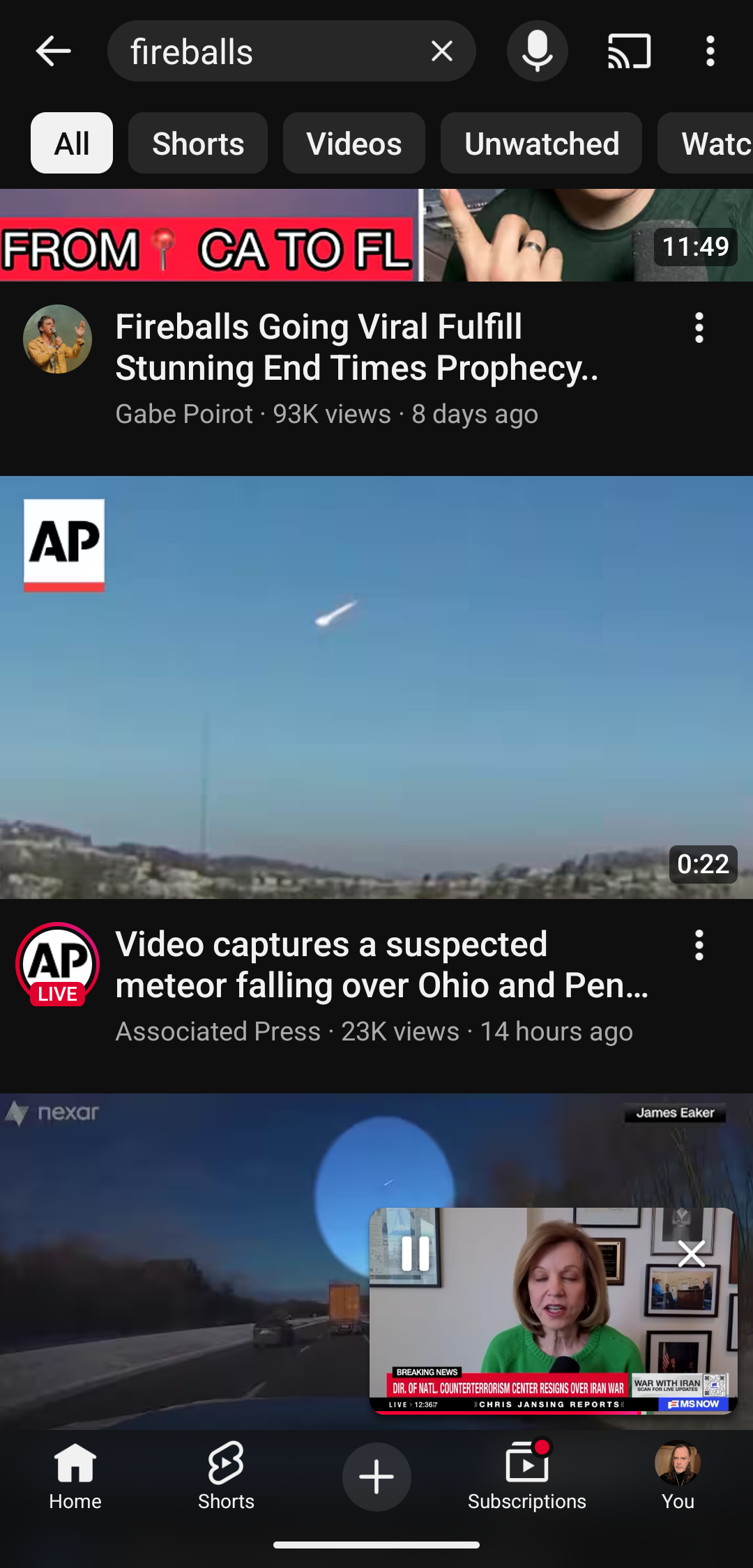Screen dimensions: 753x1568
Task: Go back from search results
Action: tap(53, 52)
